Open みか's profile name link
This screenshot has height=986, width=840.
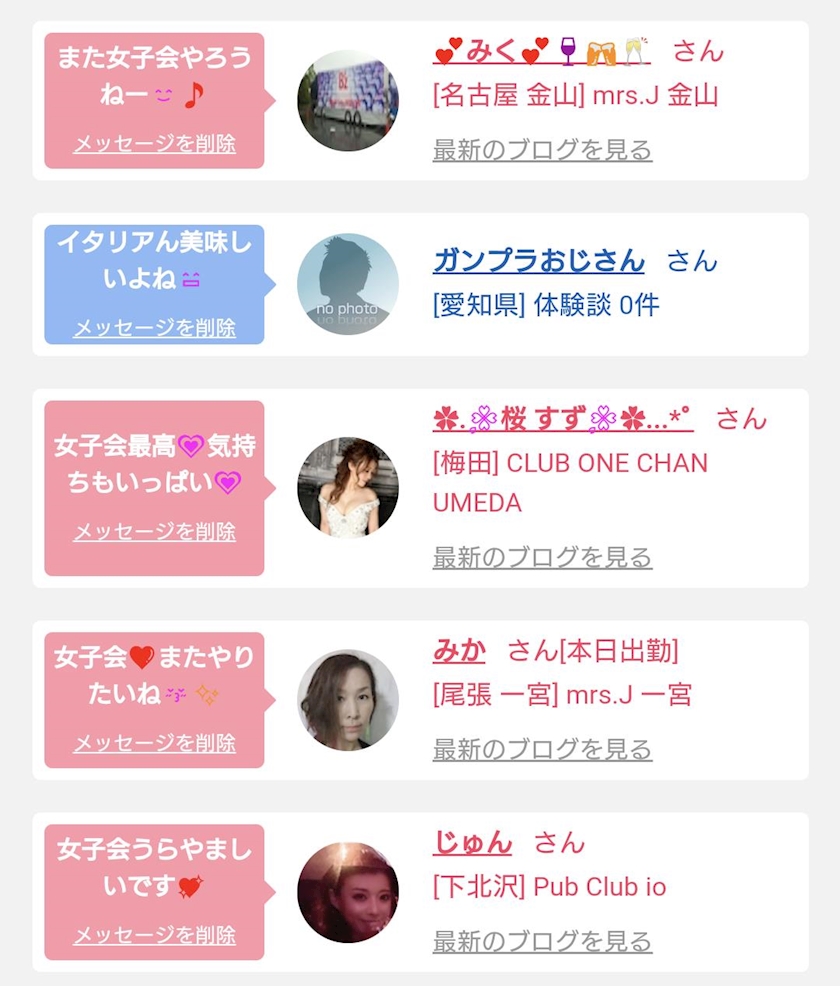tap(459, 651)
